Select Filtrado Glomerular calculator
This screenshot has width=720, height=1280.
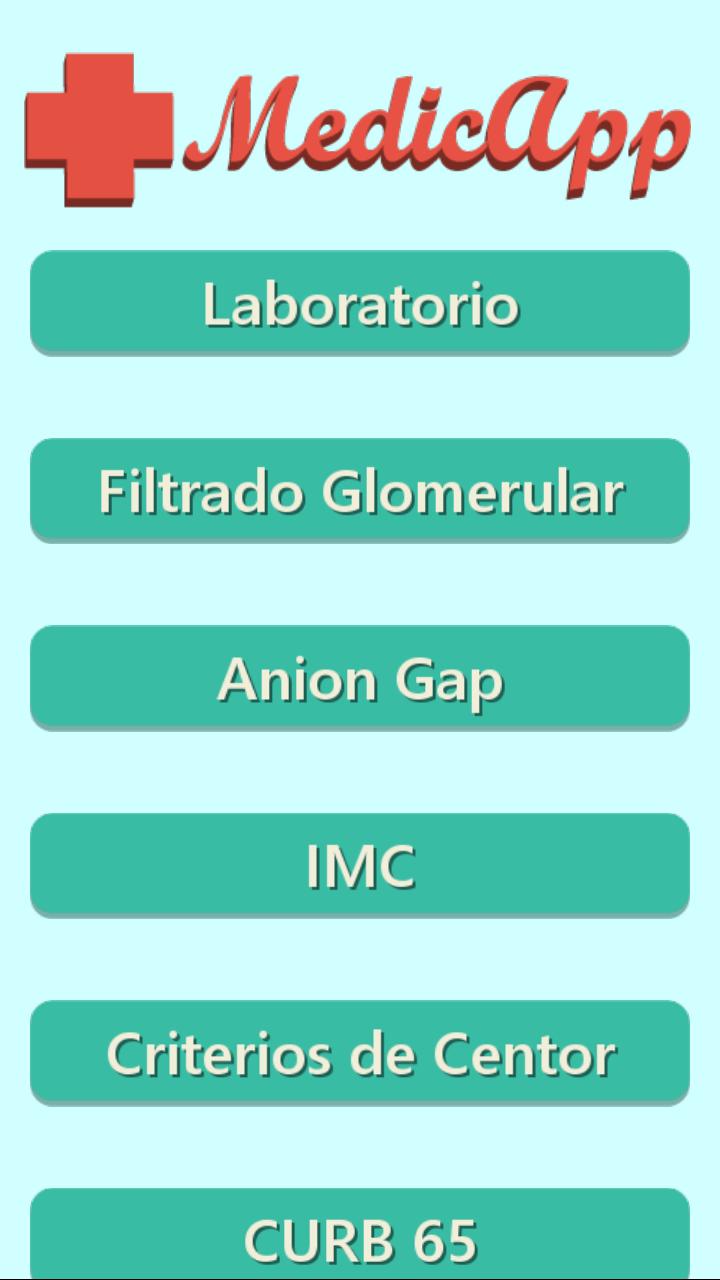360,491
